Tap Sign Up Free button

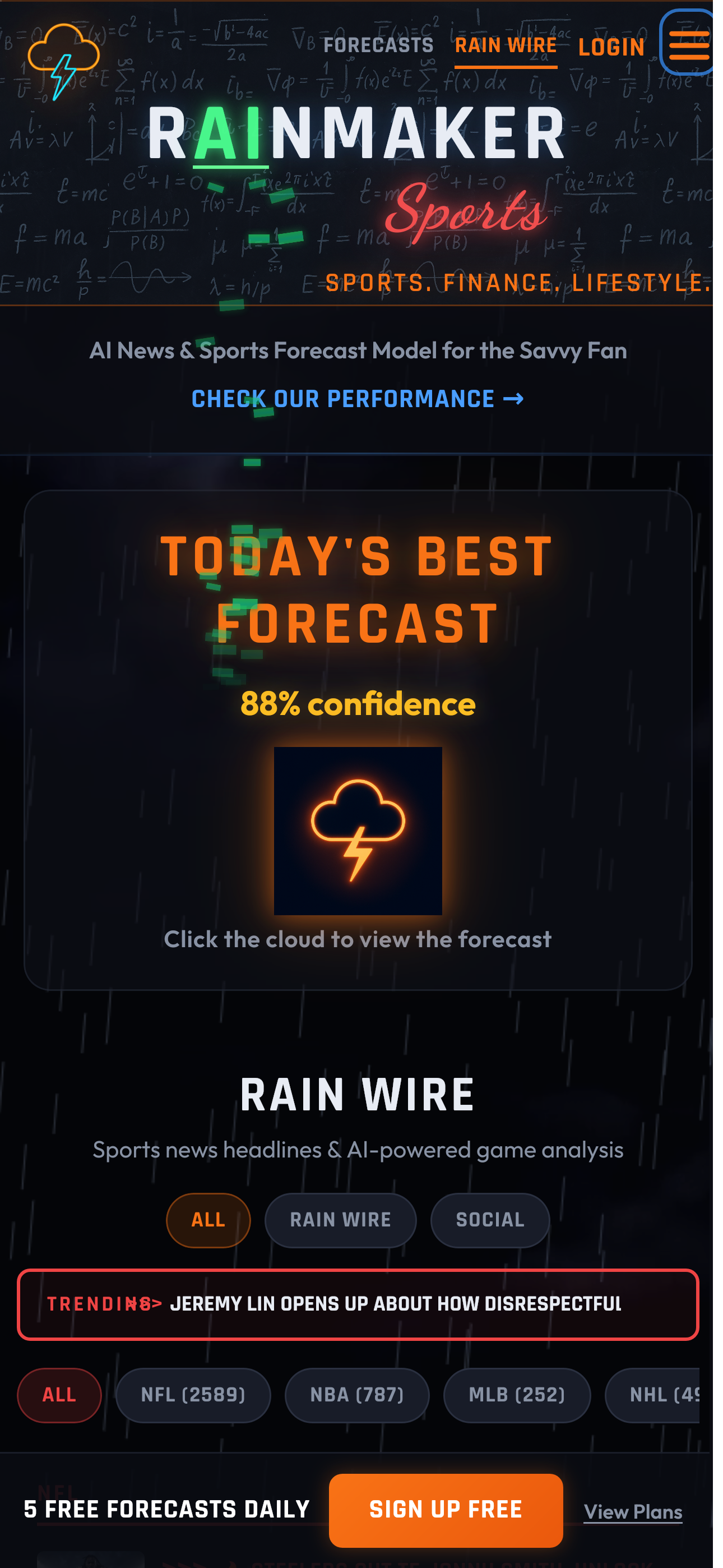pos(446,1510)
